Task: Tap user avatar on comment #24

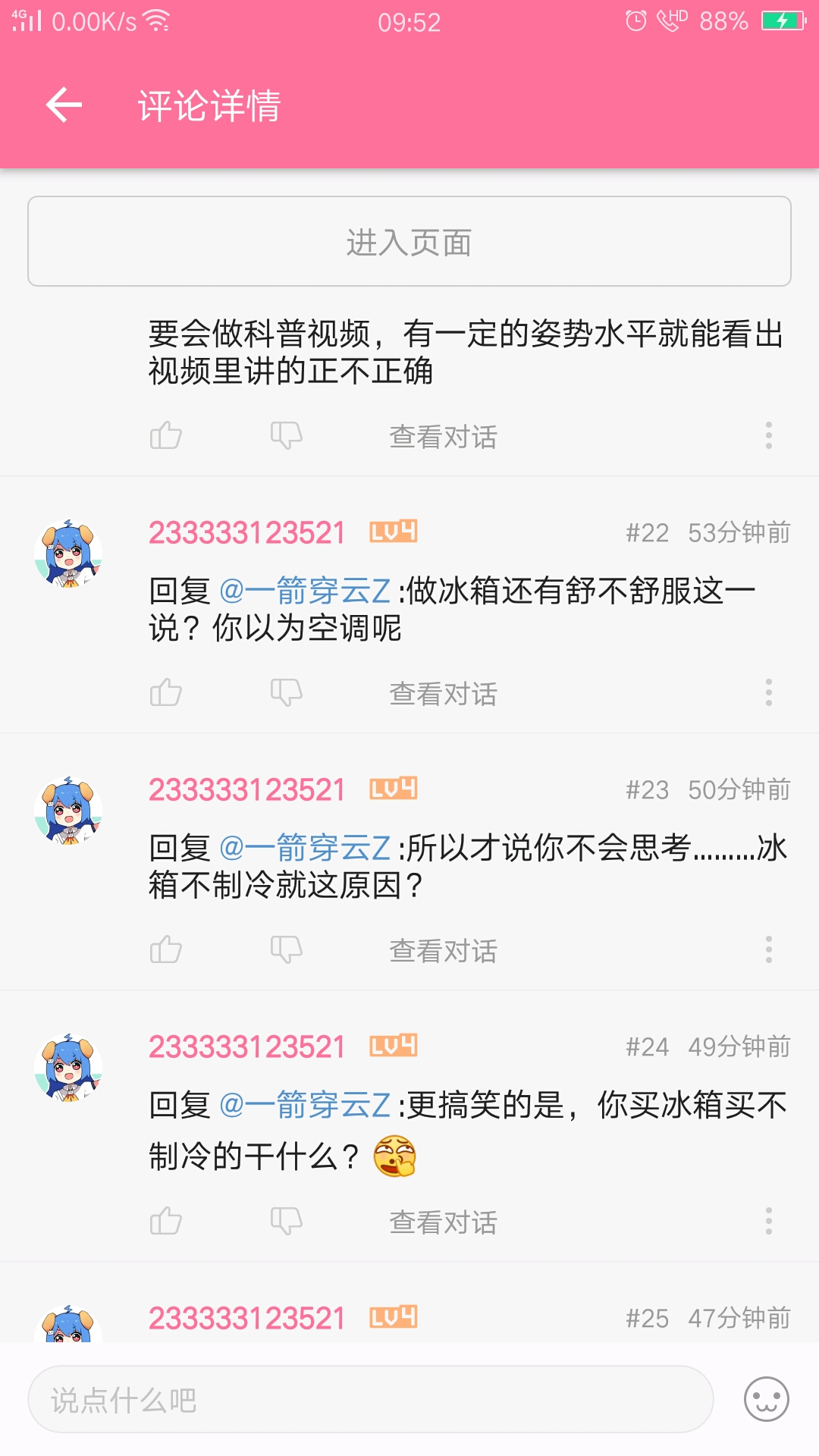Action: (x=68, y=1067)
